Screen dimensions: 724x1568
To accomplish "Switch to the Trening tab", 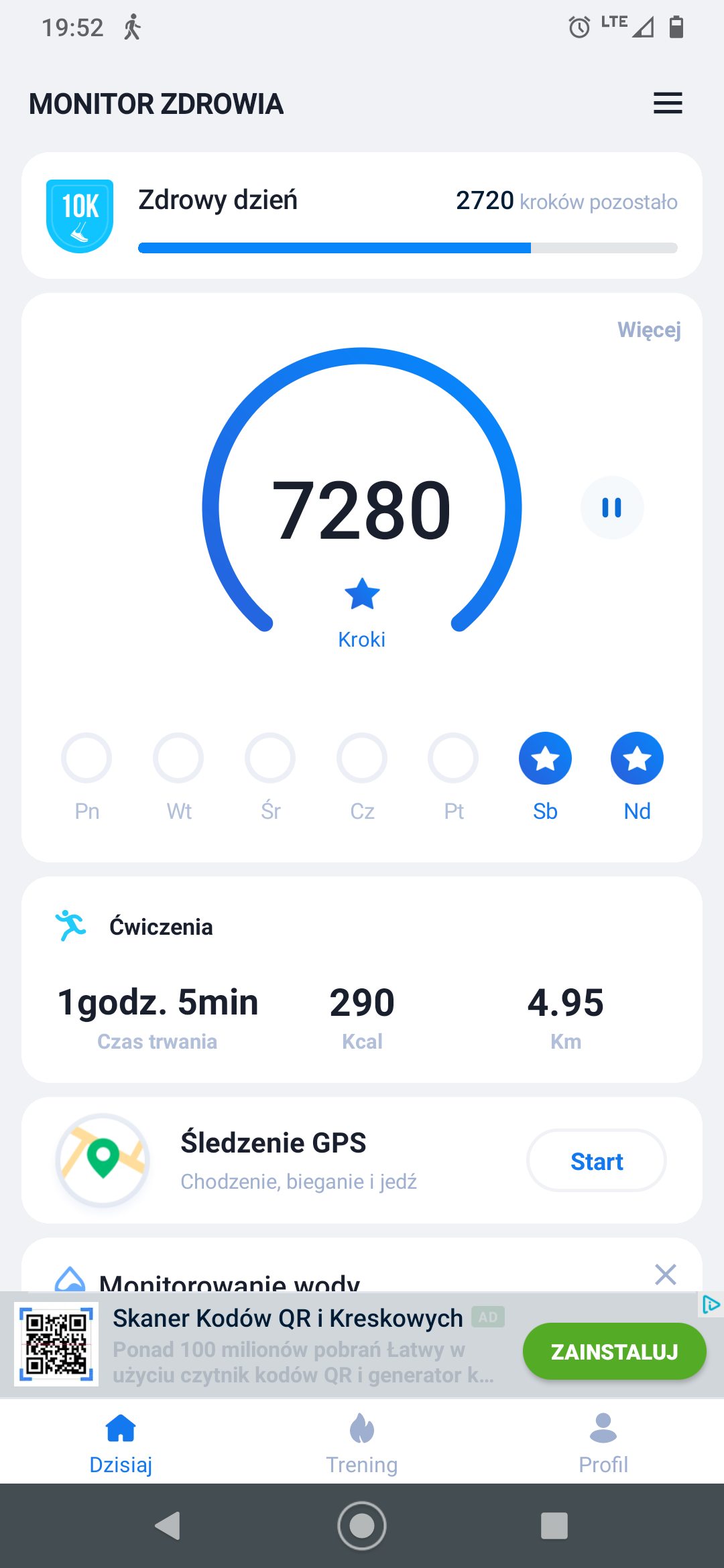I will 362,1443.
